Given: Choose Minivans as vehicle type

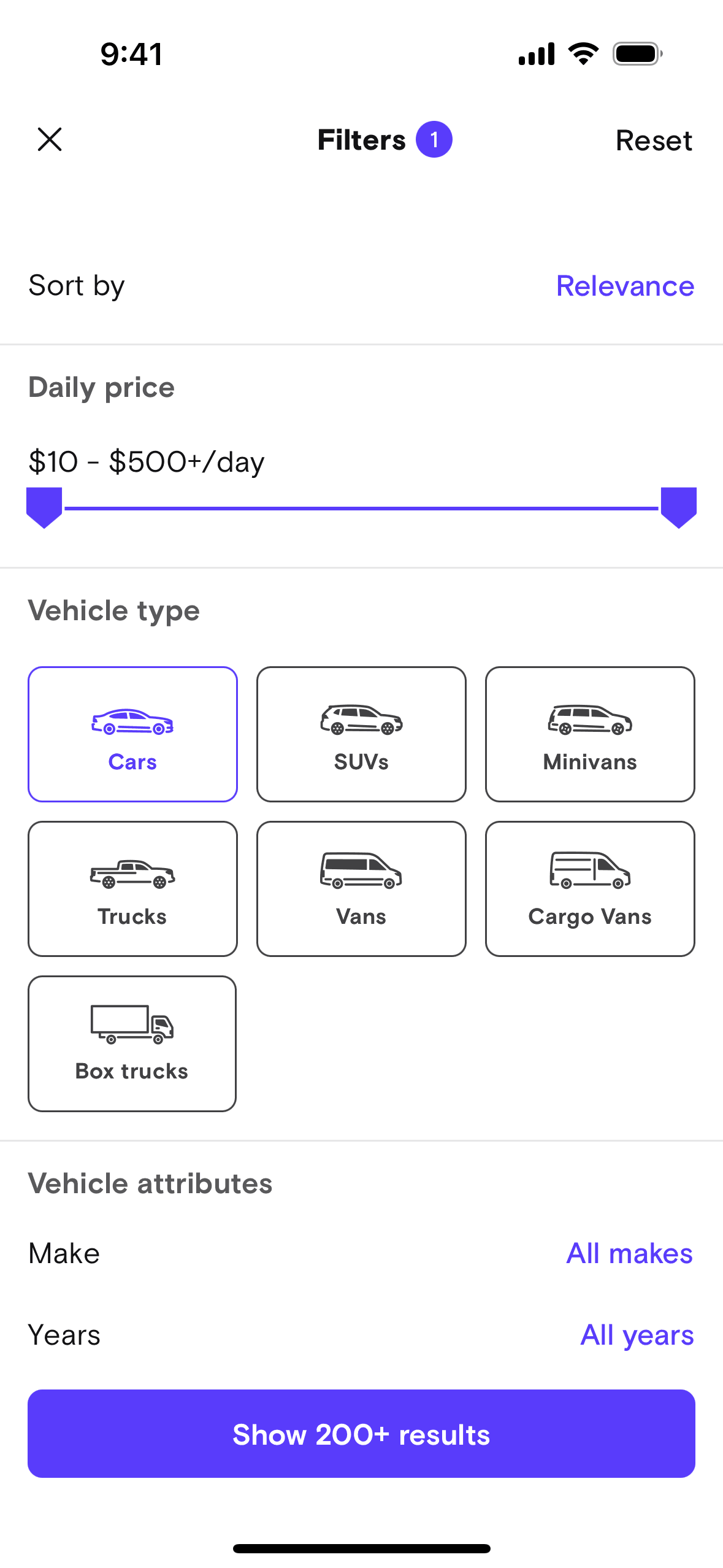Looking at the screenshot, I should click(590, 734).
